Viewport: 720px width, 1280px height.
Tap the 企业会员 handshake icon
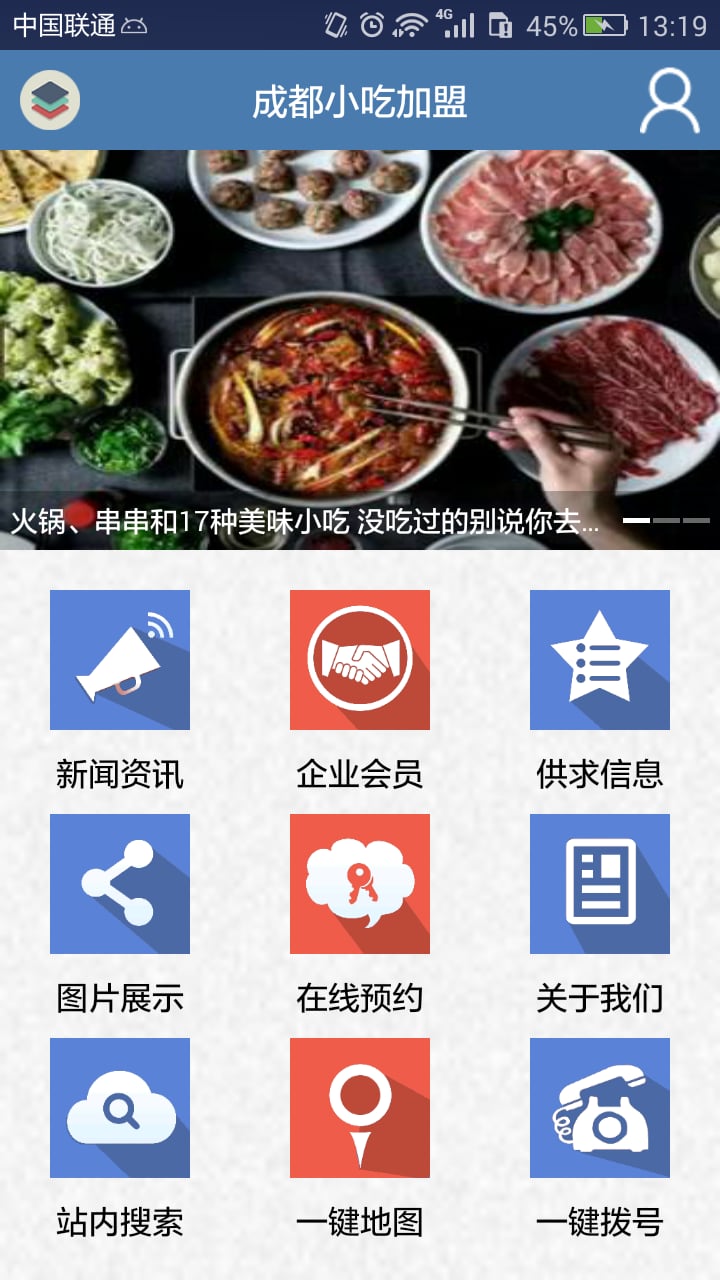359,658
